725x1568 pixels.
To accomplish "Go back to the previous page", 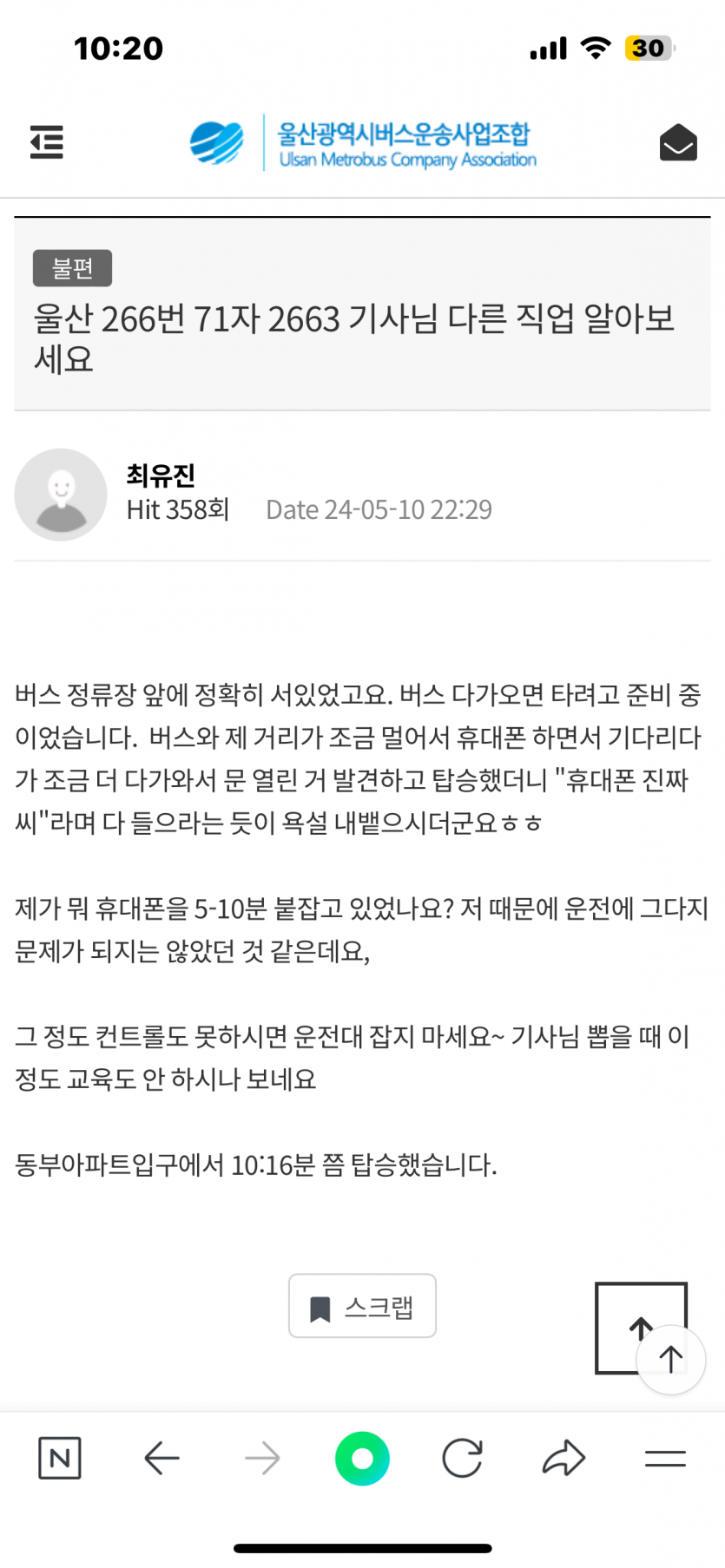I will point(161,1459).
